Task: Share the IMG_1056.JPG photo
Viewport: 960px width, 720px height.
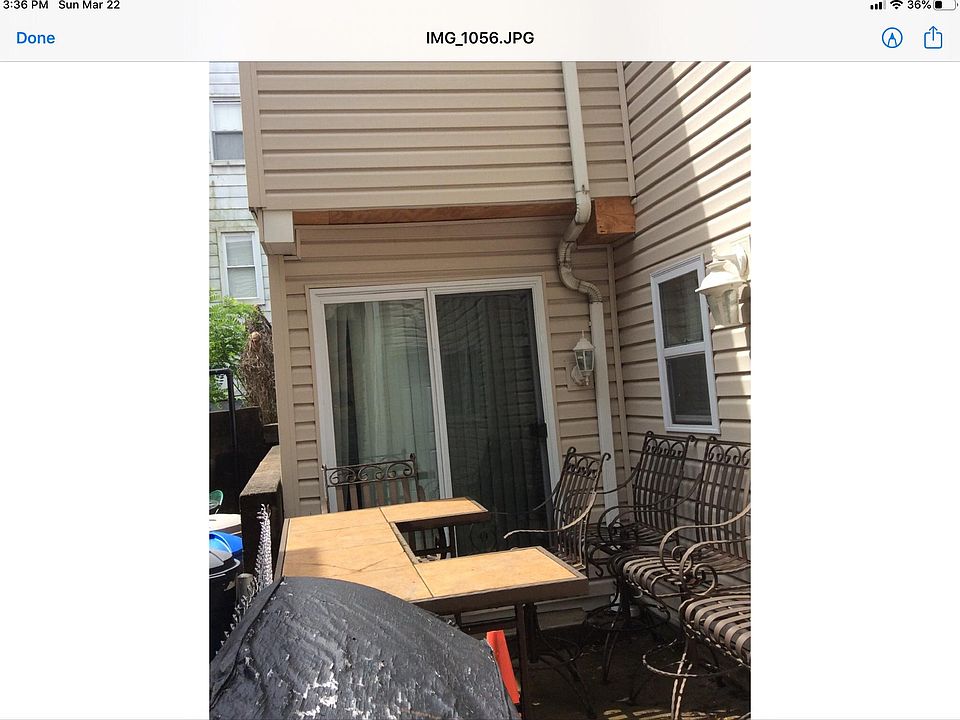Action: [932, 38]
